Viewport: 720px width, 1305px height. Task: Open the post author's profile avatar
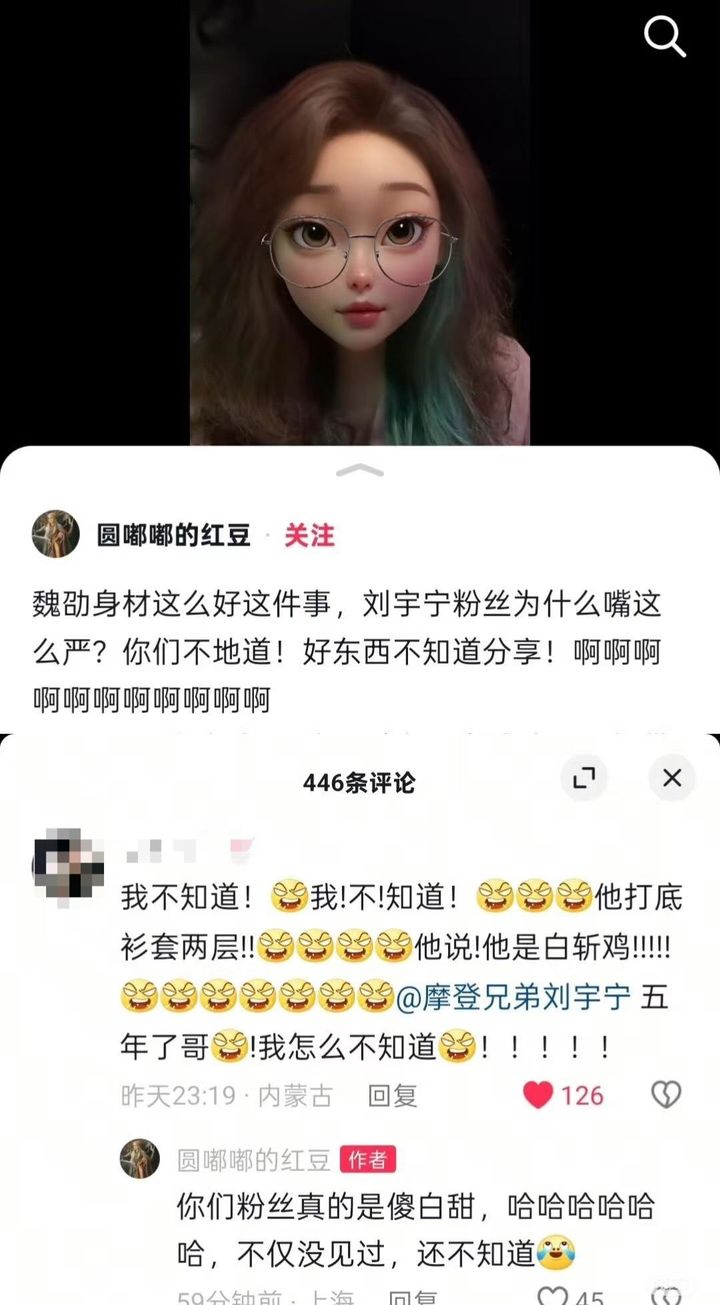[x=56, y=534]
